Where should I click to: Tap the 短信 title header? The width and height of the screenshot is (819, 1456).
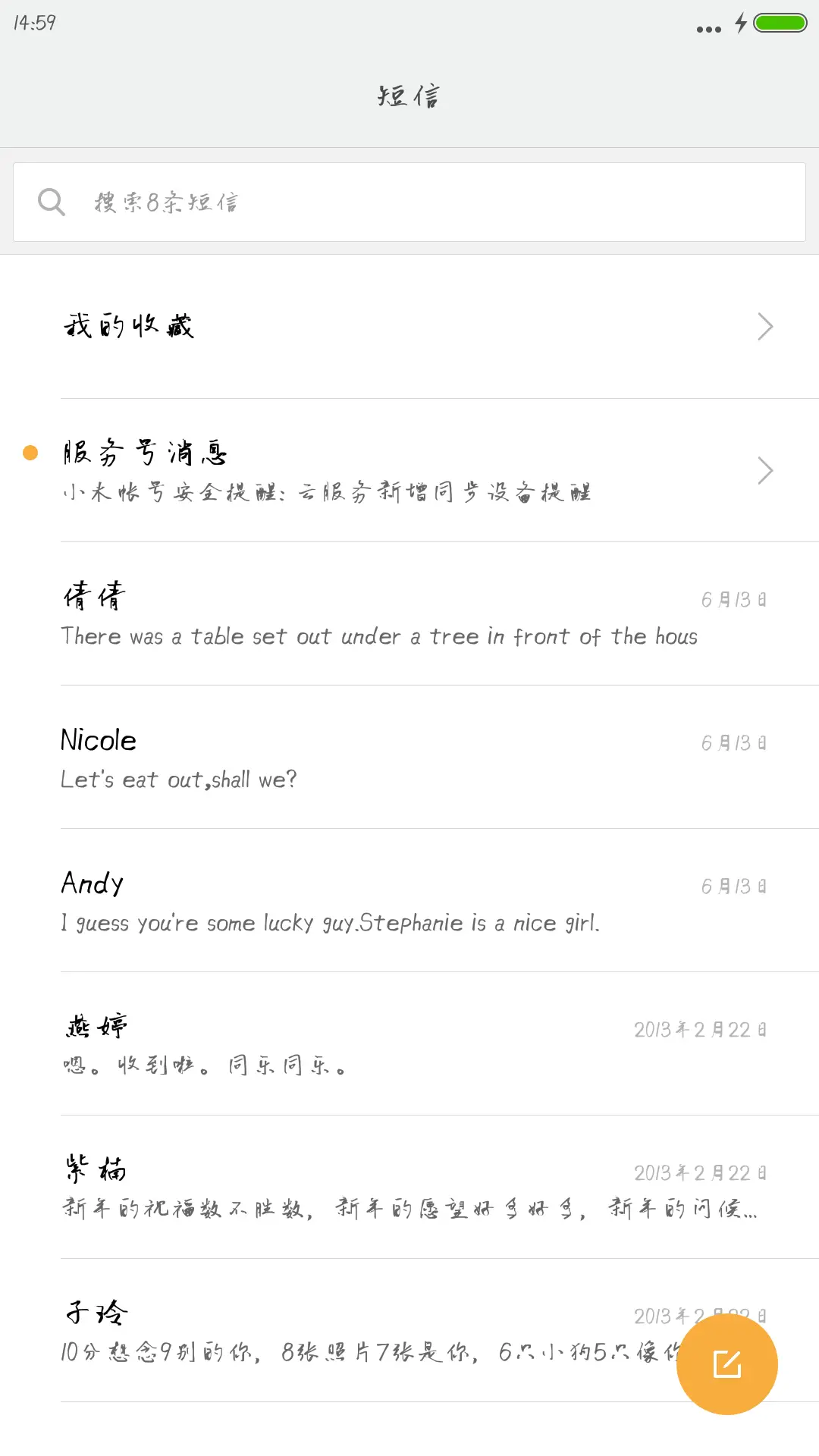[x=408, y=96]
